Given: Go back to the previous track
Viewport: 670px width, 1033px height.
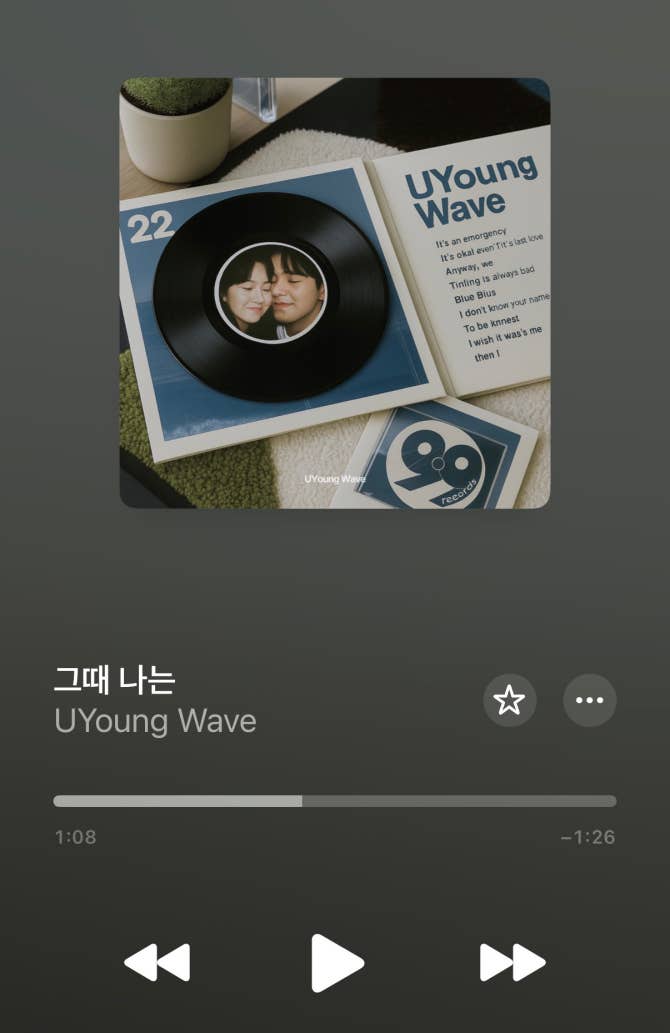Looking at the screenshot, I should pyautogui.click(x=157, y=963).
